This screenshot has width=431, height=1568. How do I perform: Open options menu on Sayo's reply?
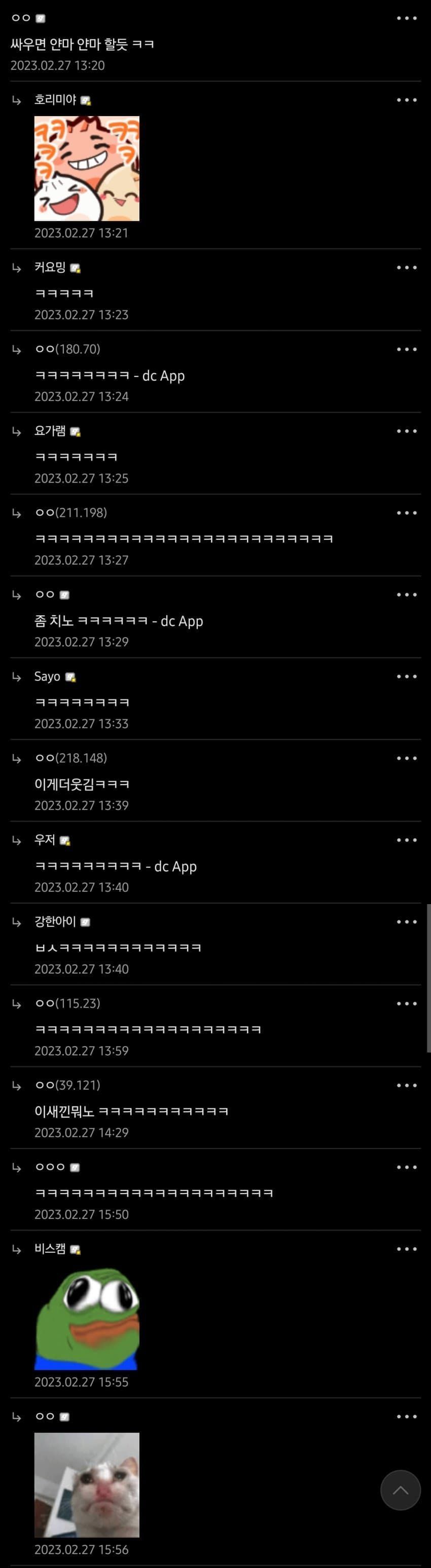pyautogui.click(x=406, y=676)
